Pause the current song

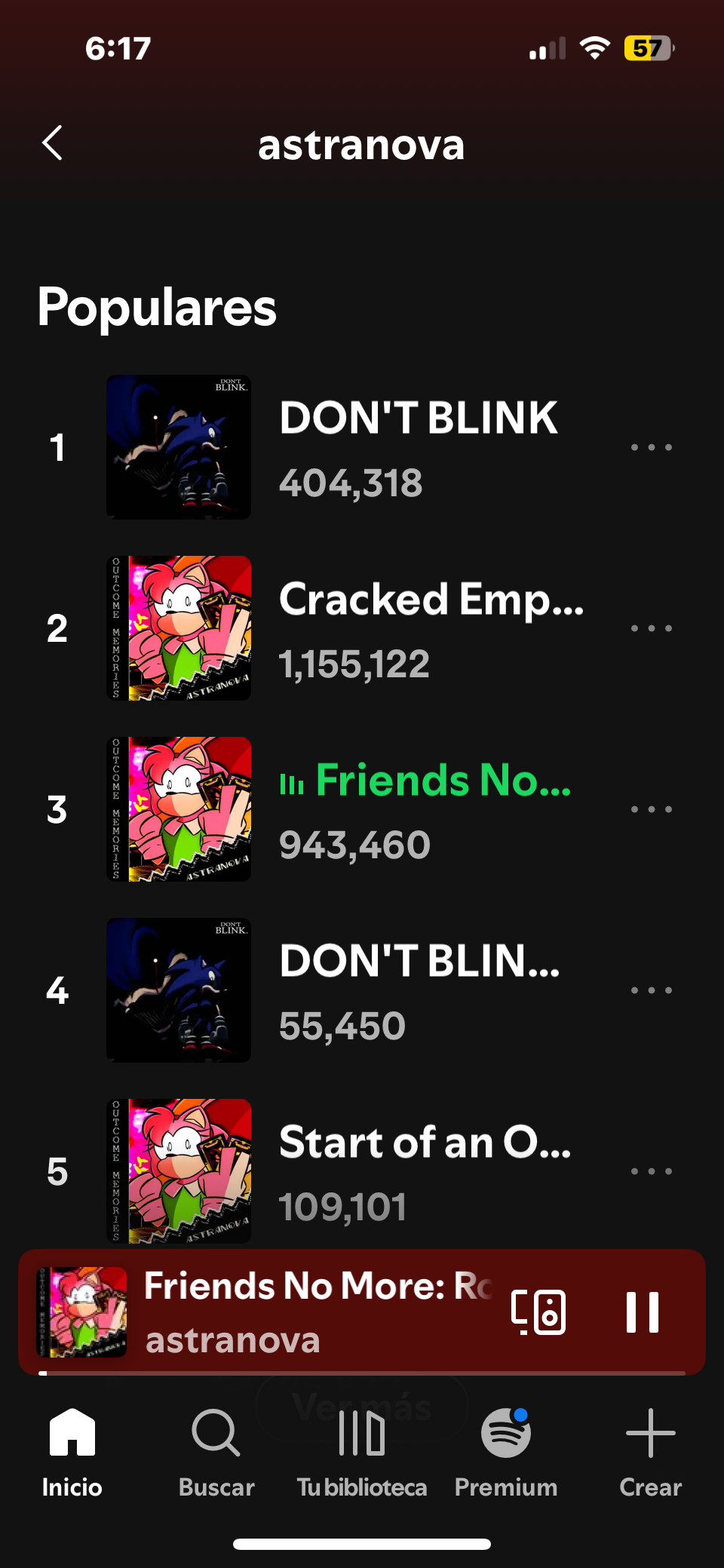[643, 1312]
